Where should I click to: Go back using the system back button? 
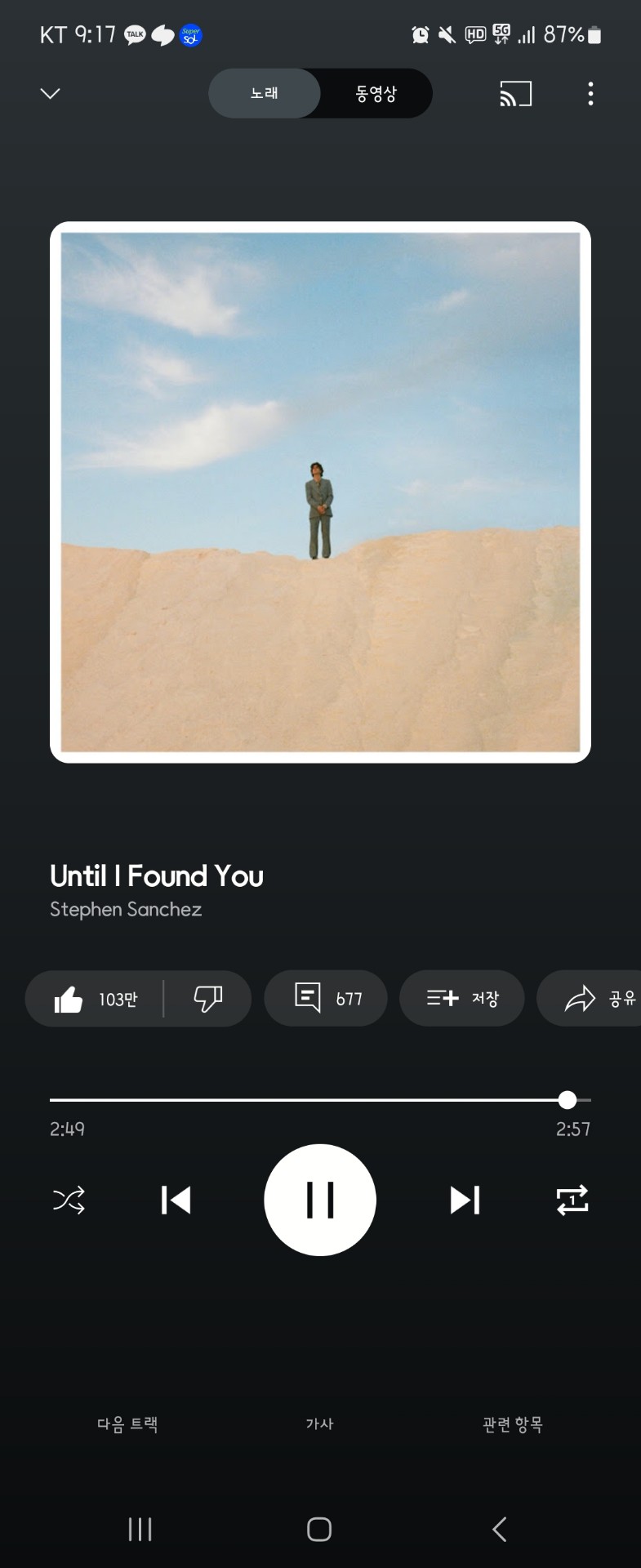(x=500, y=1529)
